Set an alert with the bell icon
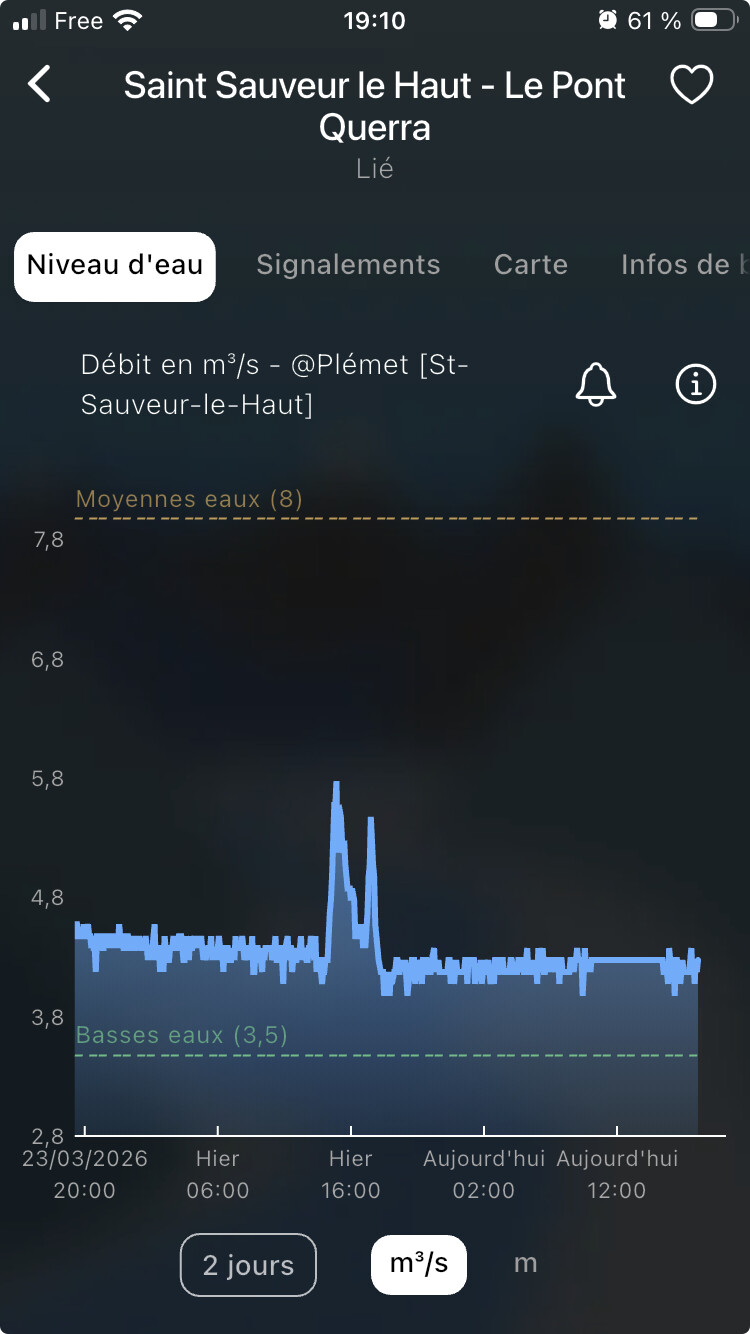Screen dimensions: 750x1334 596,384
